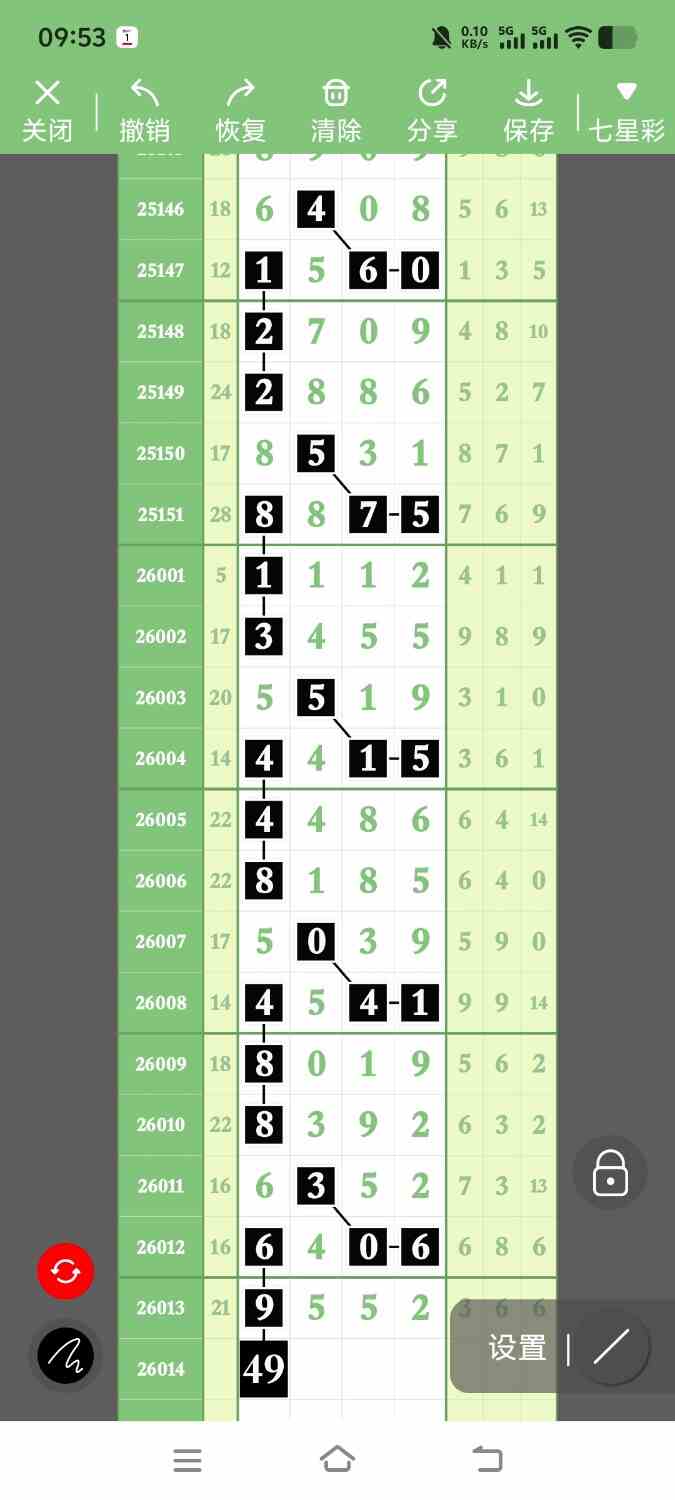Go to the system home screen
The height and width of the screenshot is (1500, 675).
coord(337,1460)
